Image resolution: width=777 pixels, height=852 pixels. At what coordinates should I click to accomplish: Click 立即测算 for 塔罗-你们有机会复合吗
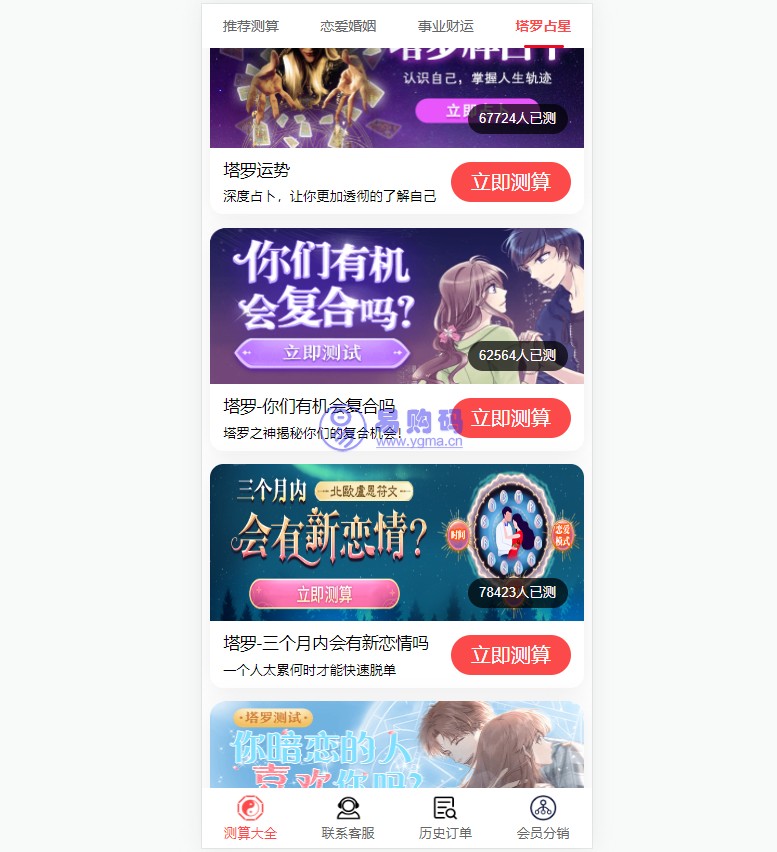511,418
